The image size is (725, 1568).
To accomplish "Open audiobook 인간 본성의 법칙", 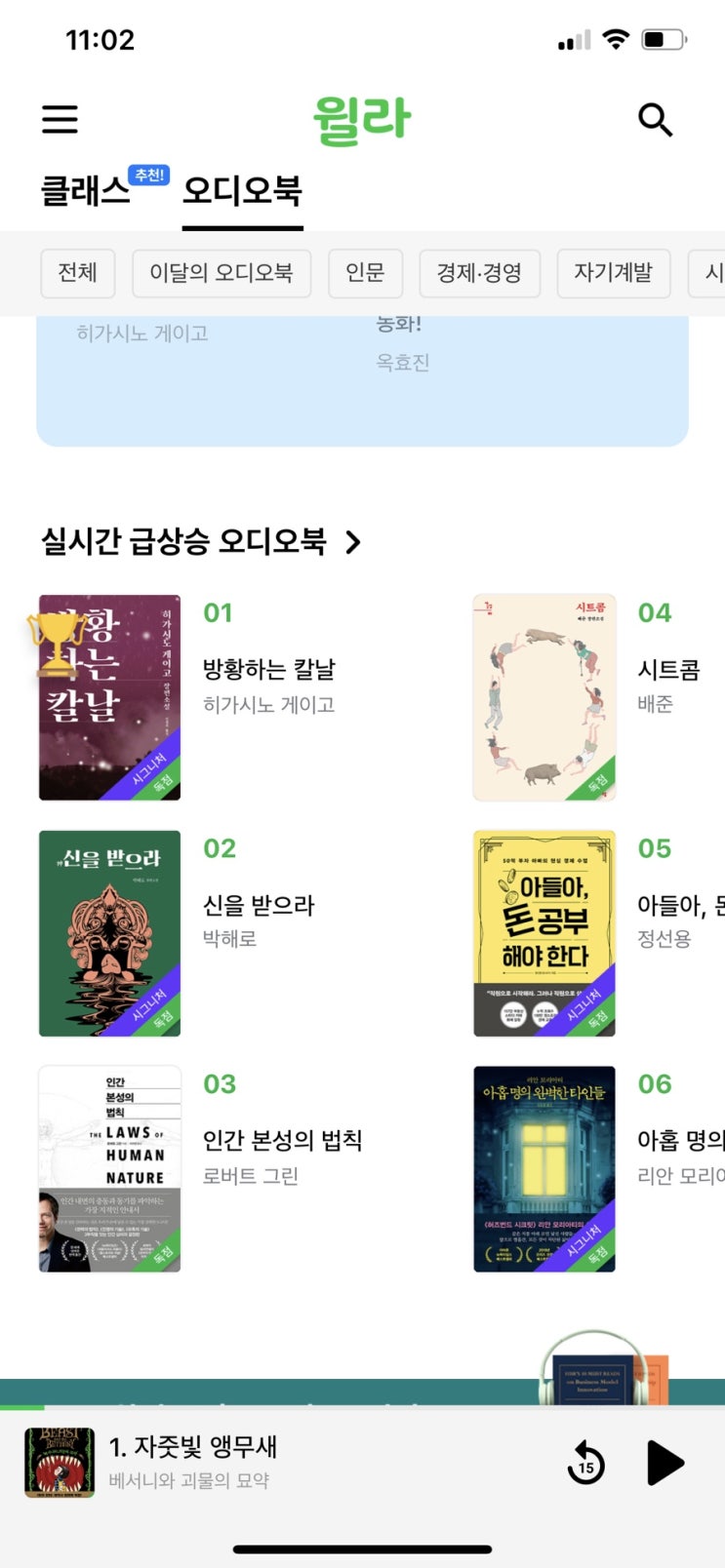I will click(x=109, y=1168).
